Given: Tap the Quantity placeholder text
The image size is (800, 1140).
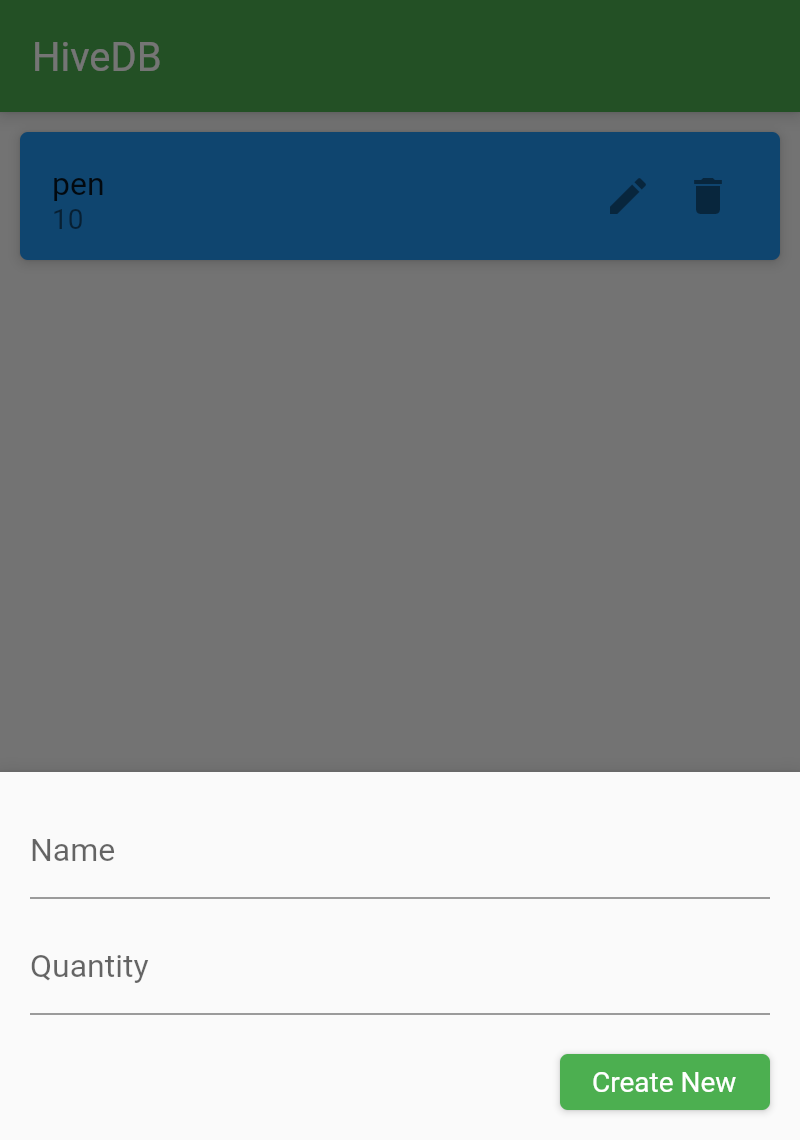Looking at the screenshot, I should [x=89, y=966].
